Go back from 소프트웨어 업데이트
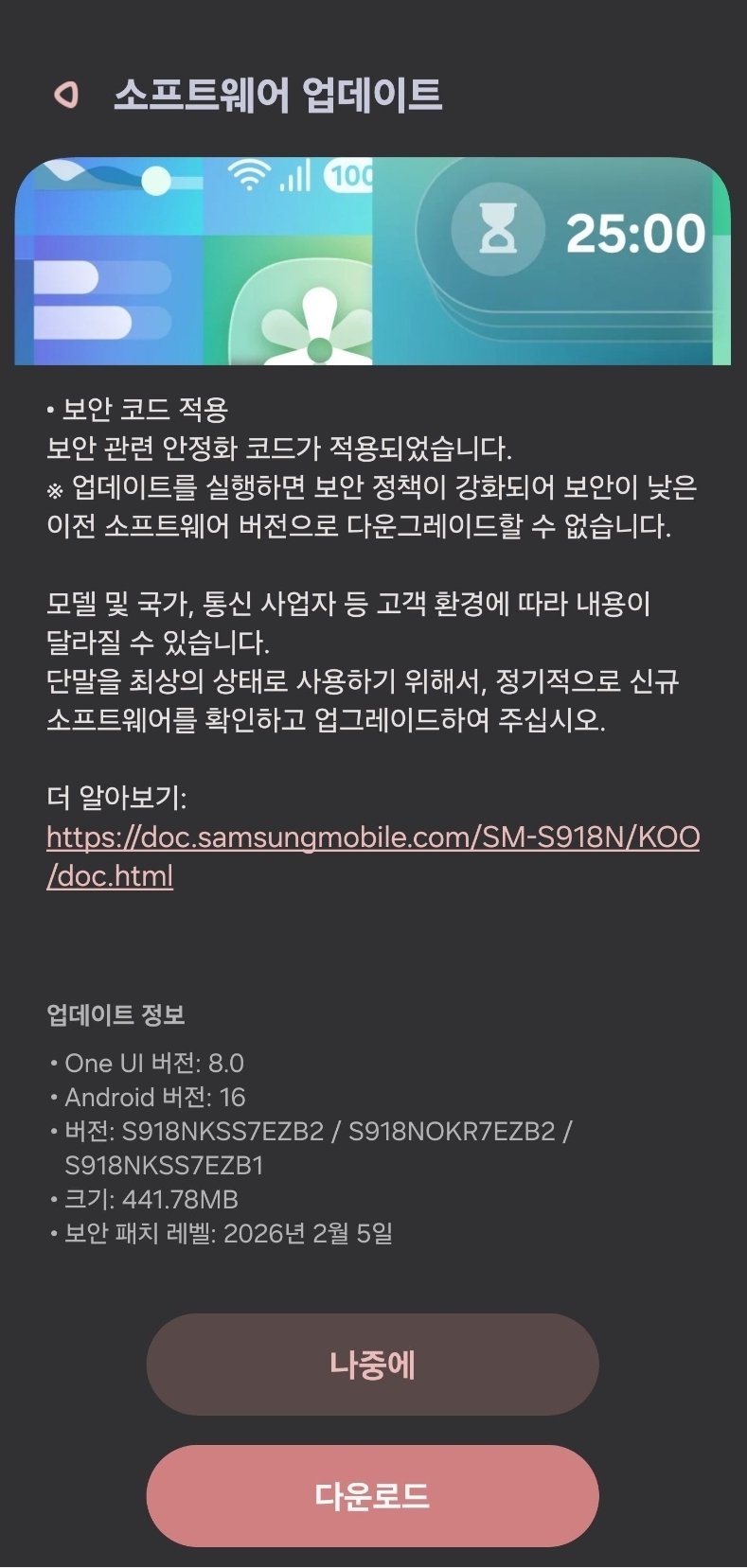This screenshot has height=1568, width=747. coord(65,95)
